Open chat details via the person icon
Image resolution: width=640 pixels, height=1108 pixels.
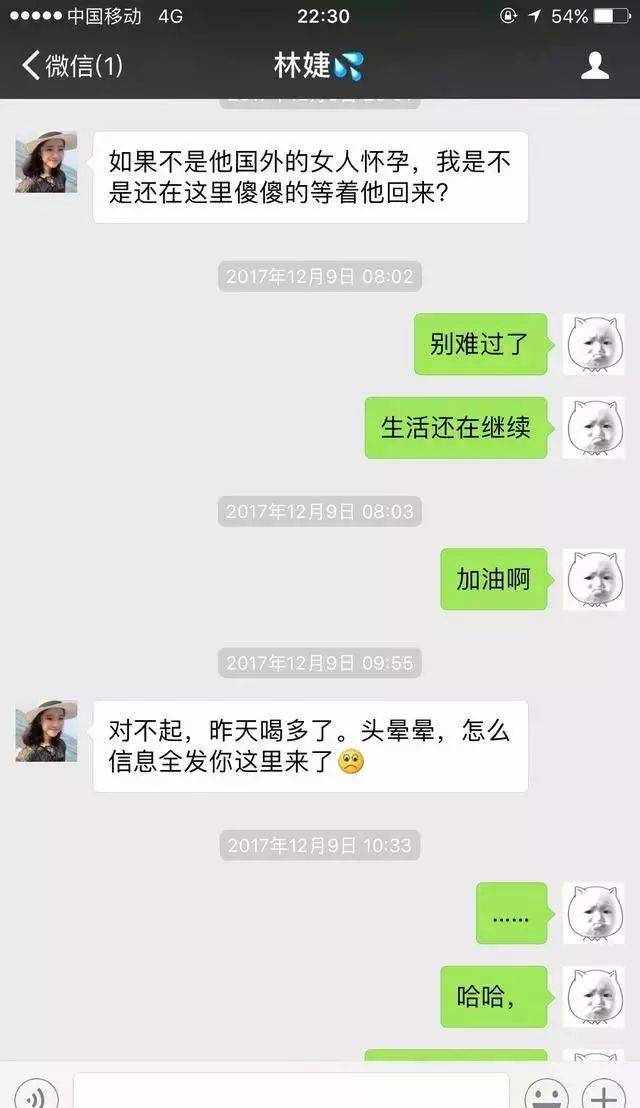pyautogui.click(x=595, y=66)
